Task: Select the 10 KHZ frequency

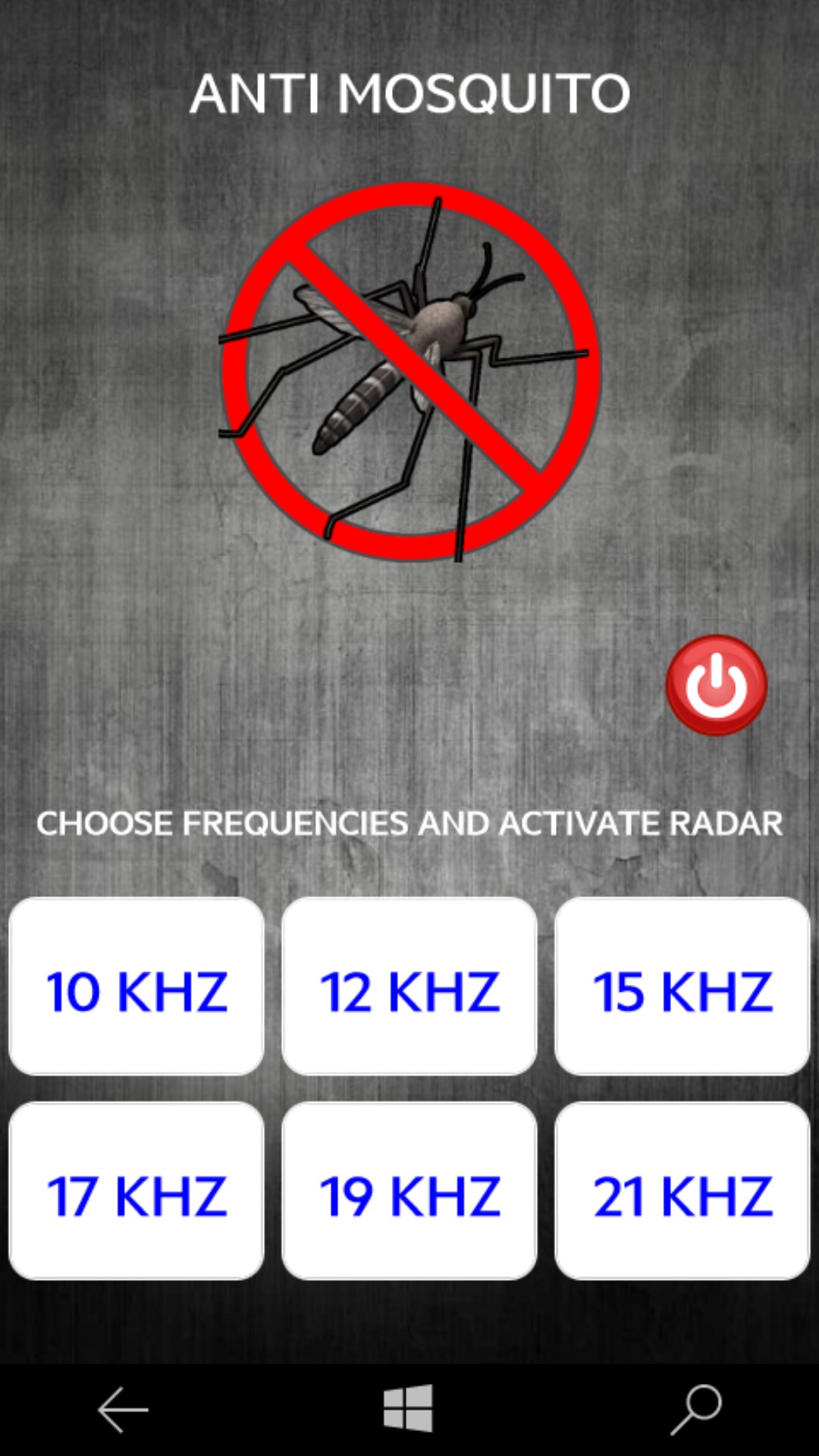Action: [x=136, y=987]
